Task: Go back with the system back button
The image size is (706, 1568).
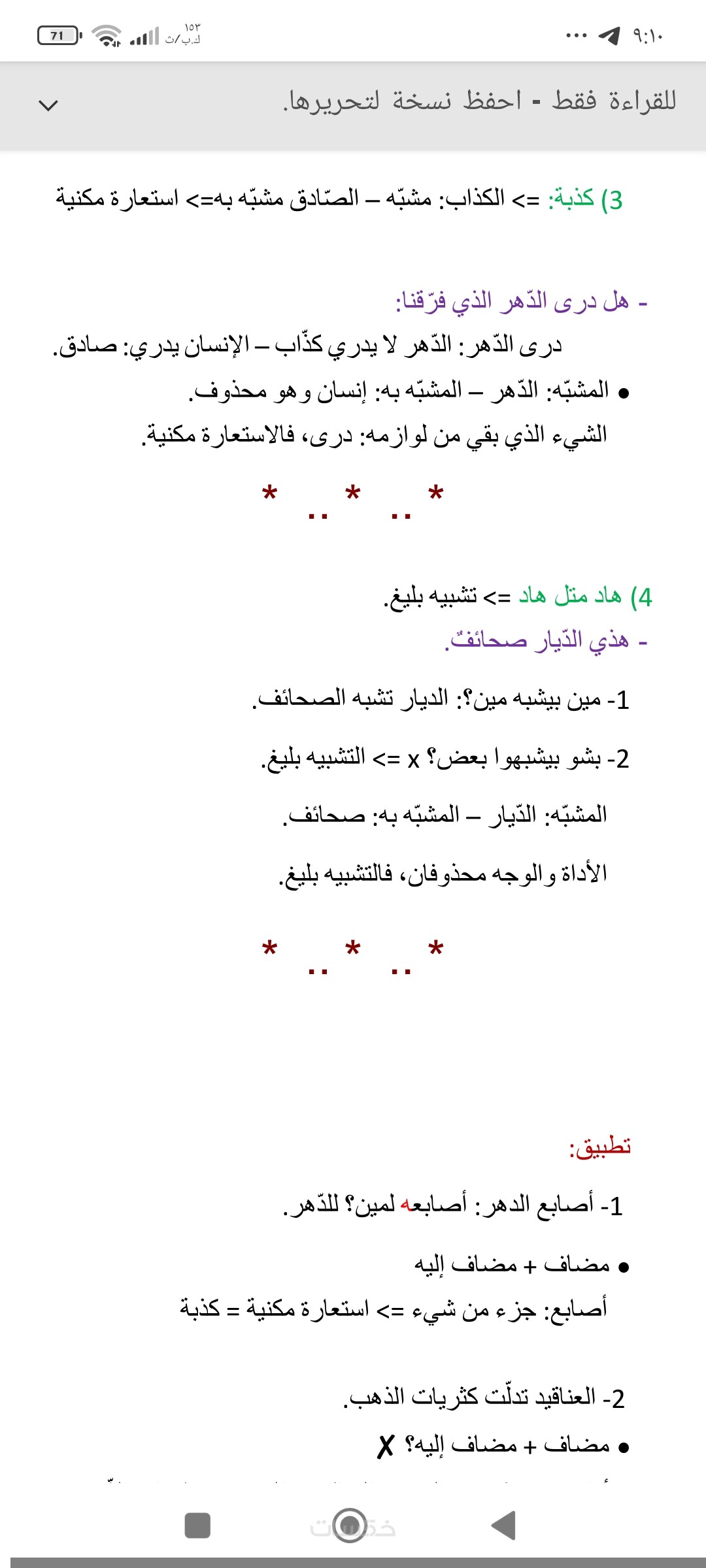Action: click(x=503, y=1525)
